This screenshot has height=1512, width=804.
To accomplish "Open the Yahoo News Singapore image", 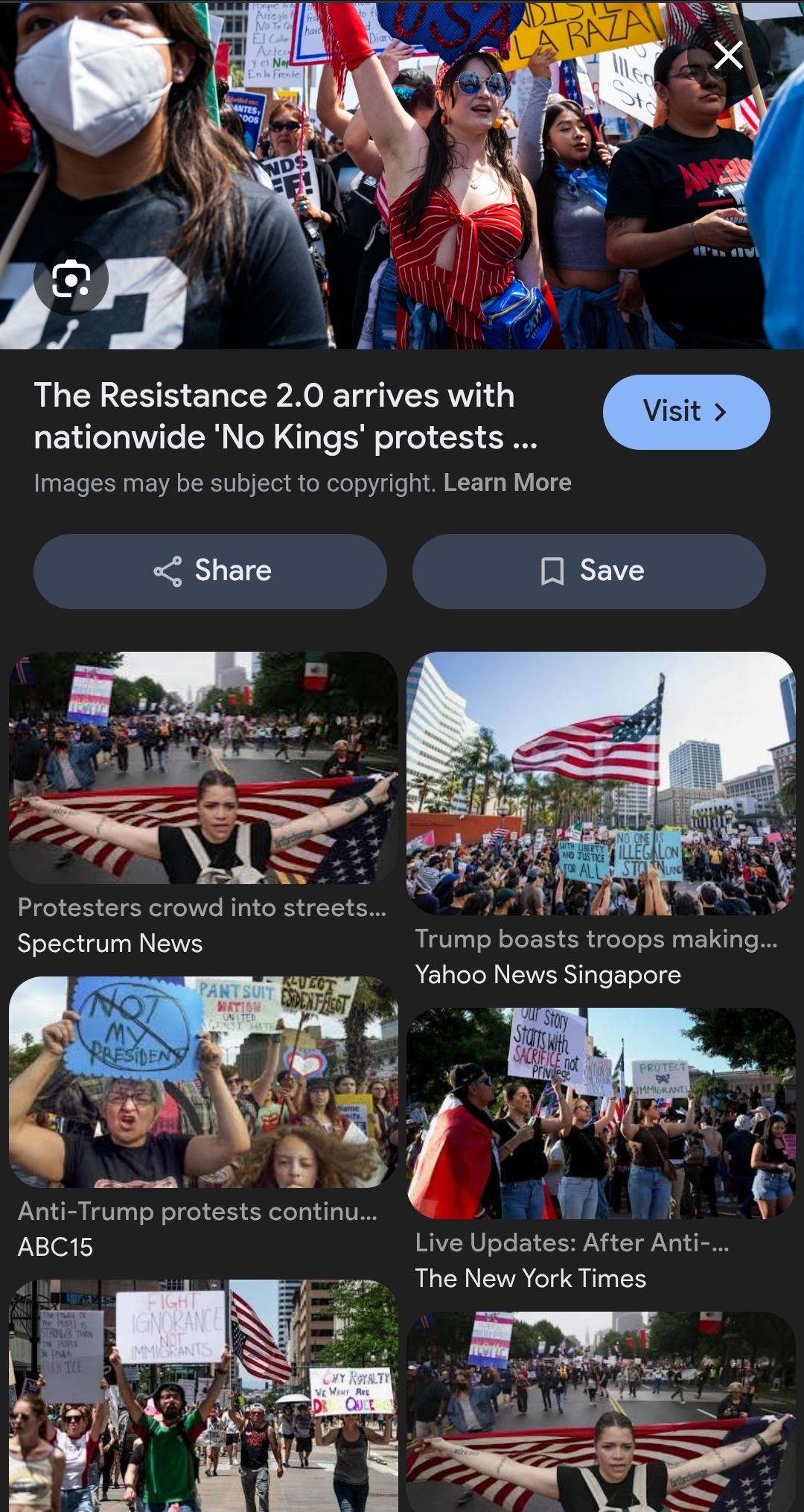I will pos(601,783).
